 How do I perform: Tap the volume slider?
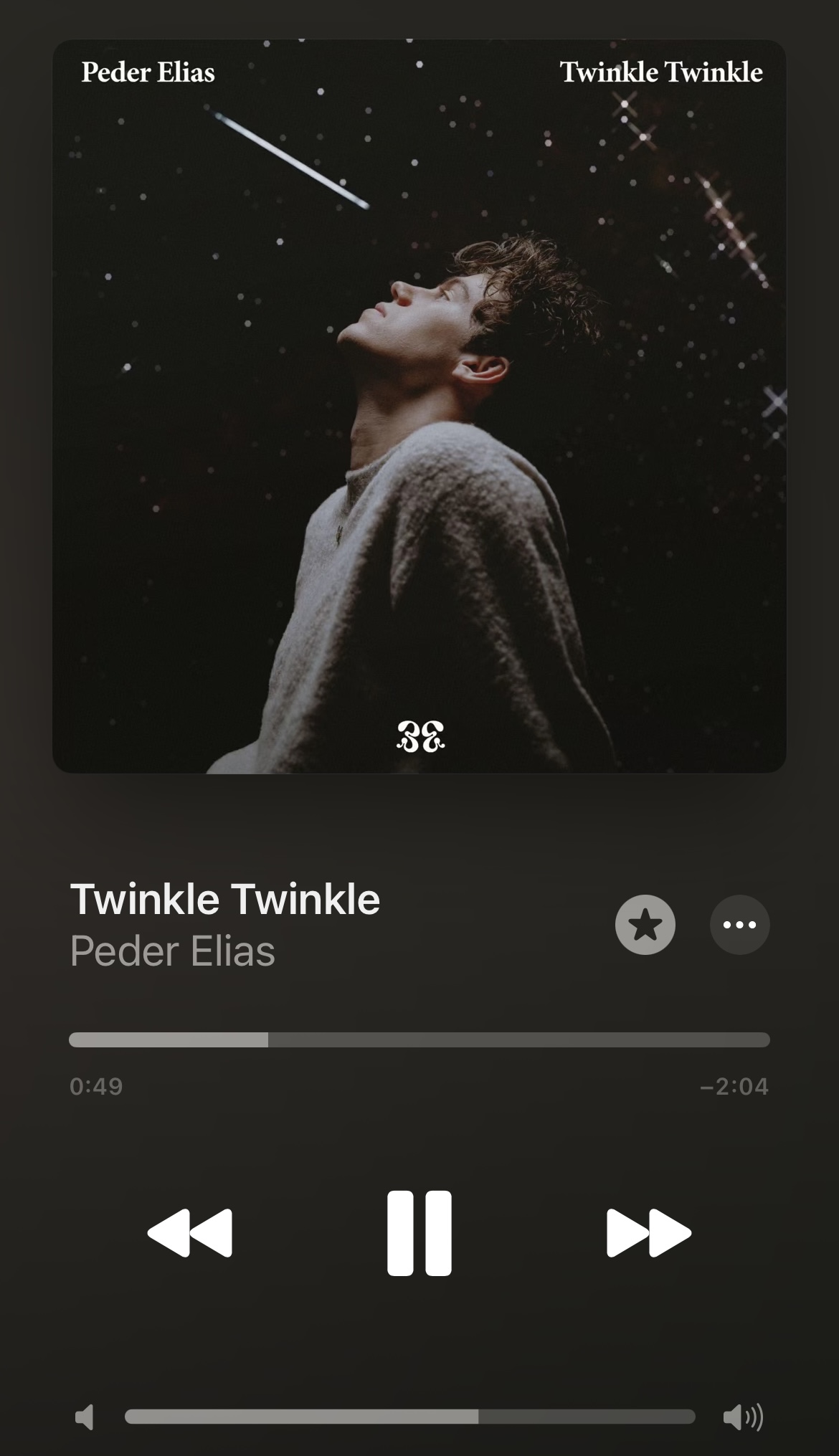409,1417
